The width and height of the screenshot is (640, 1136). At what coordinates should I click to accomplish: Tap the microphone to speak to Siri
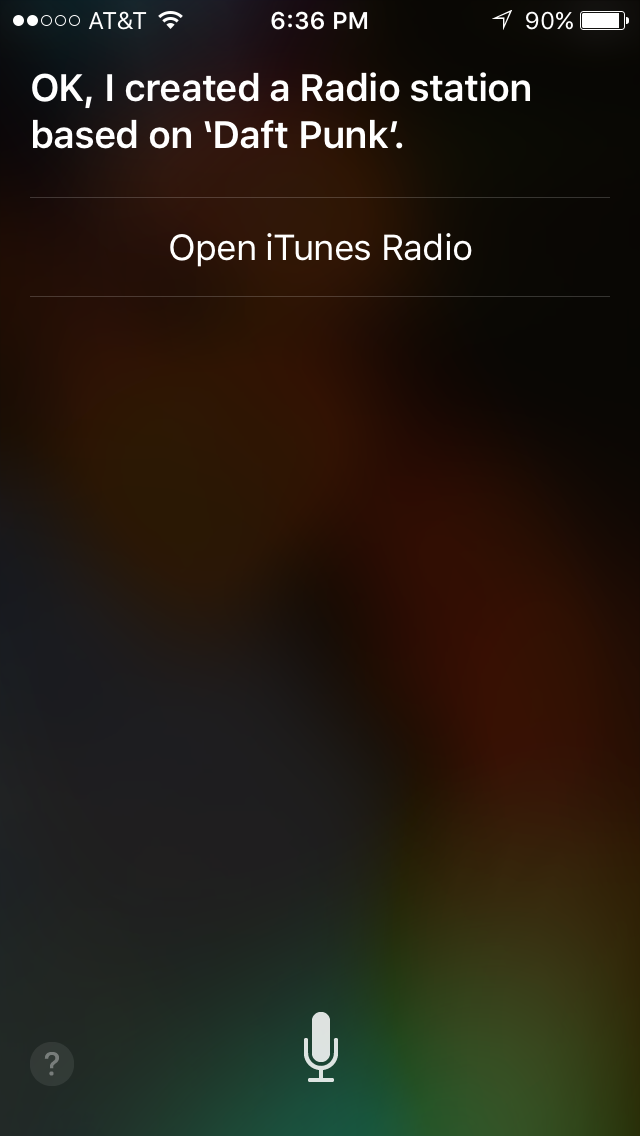point(320,1047)
